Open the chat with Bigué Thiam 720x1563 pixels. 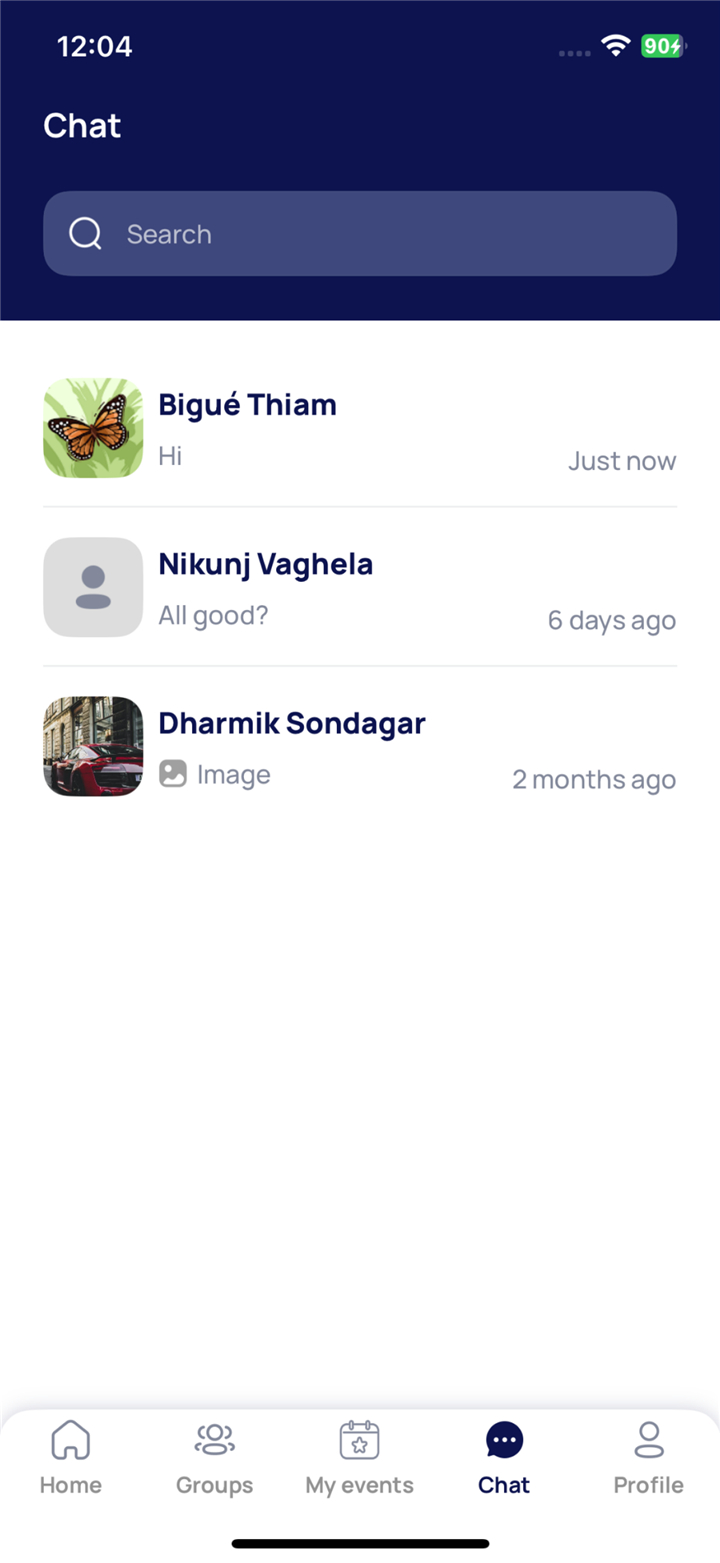360,428
